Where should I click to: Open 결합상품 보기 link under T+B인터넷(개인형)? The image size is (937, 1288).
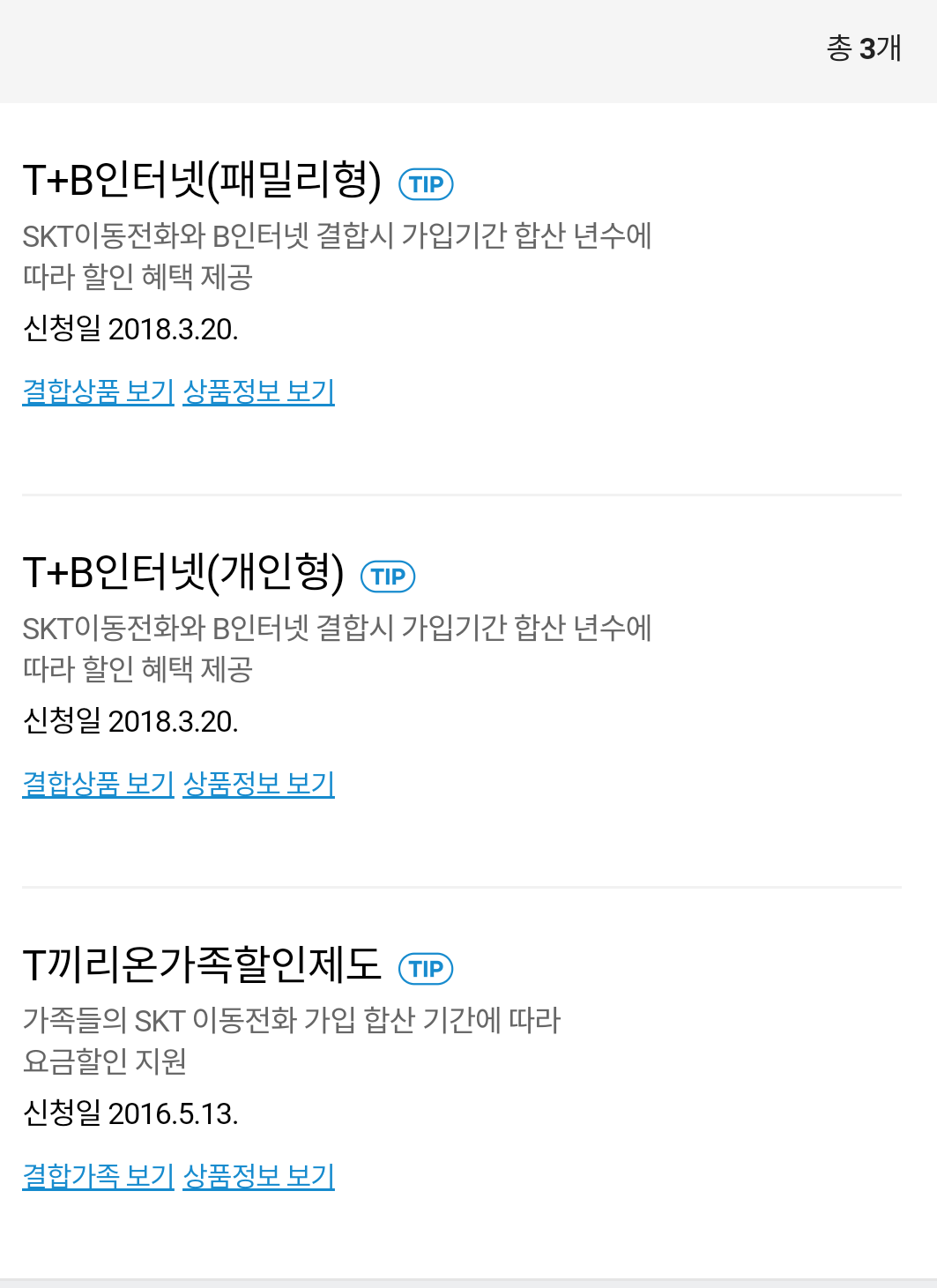tap(98, 784)
